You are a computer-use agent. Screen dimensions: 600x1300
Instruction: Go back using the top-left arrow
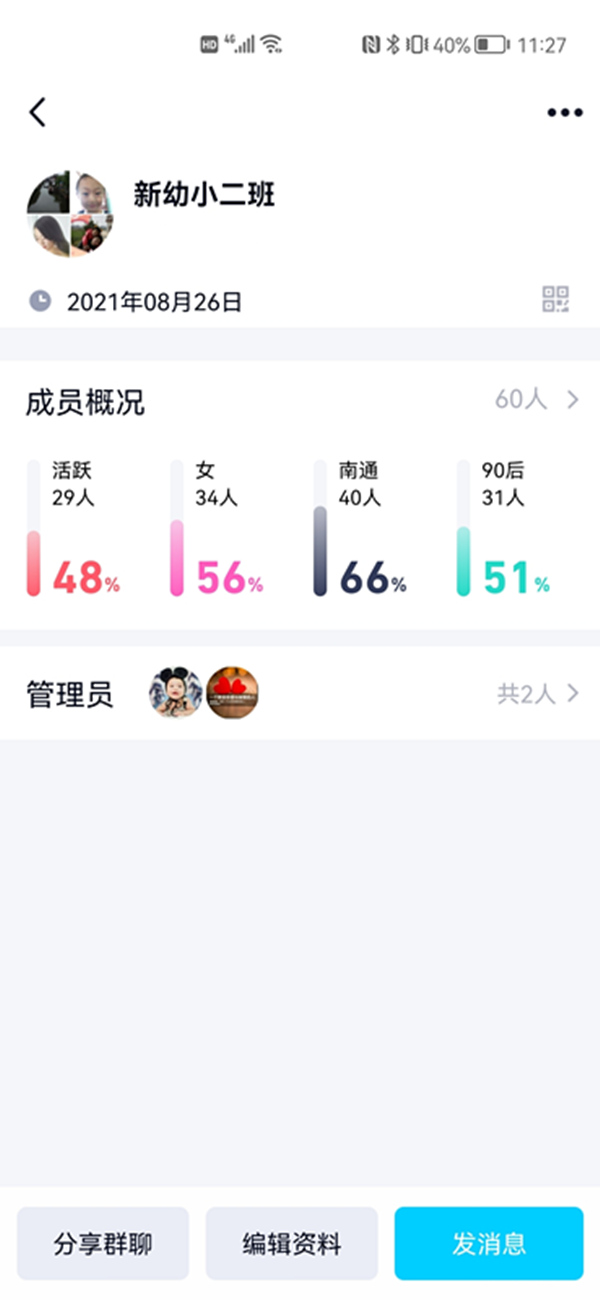point(38,112)
